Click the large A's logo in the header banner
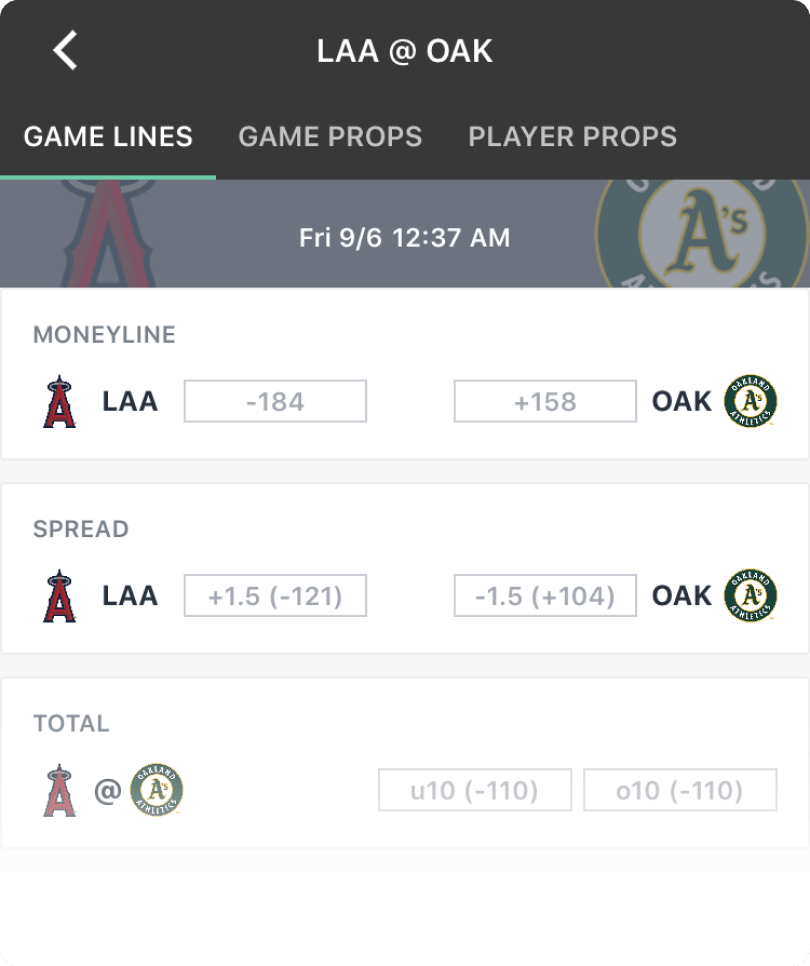Image resolution: width=810 pixels, height=966 pixels. point(700,232)
